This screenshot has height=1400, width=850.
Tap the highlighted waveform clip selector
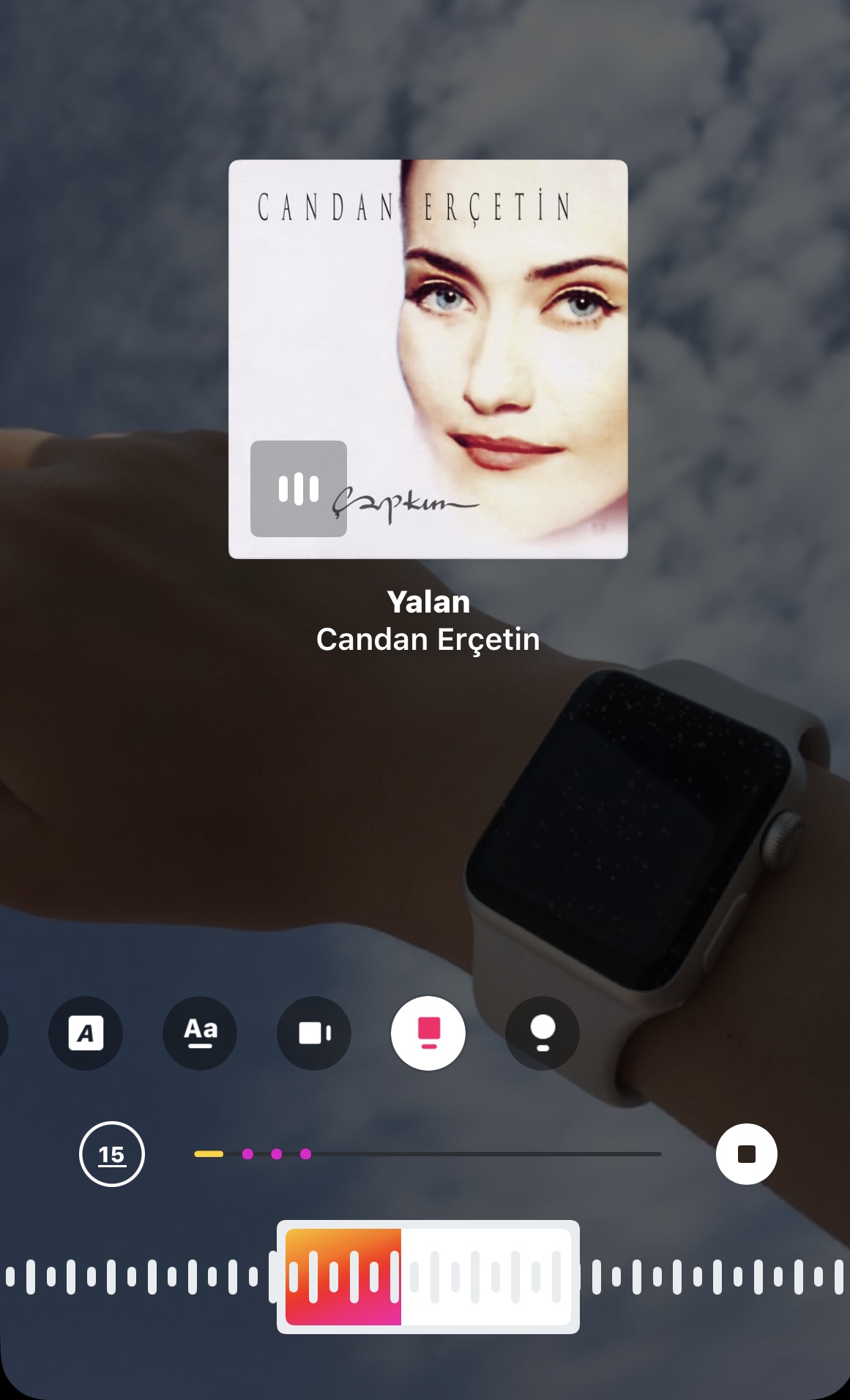[428, 1277]
